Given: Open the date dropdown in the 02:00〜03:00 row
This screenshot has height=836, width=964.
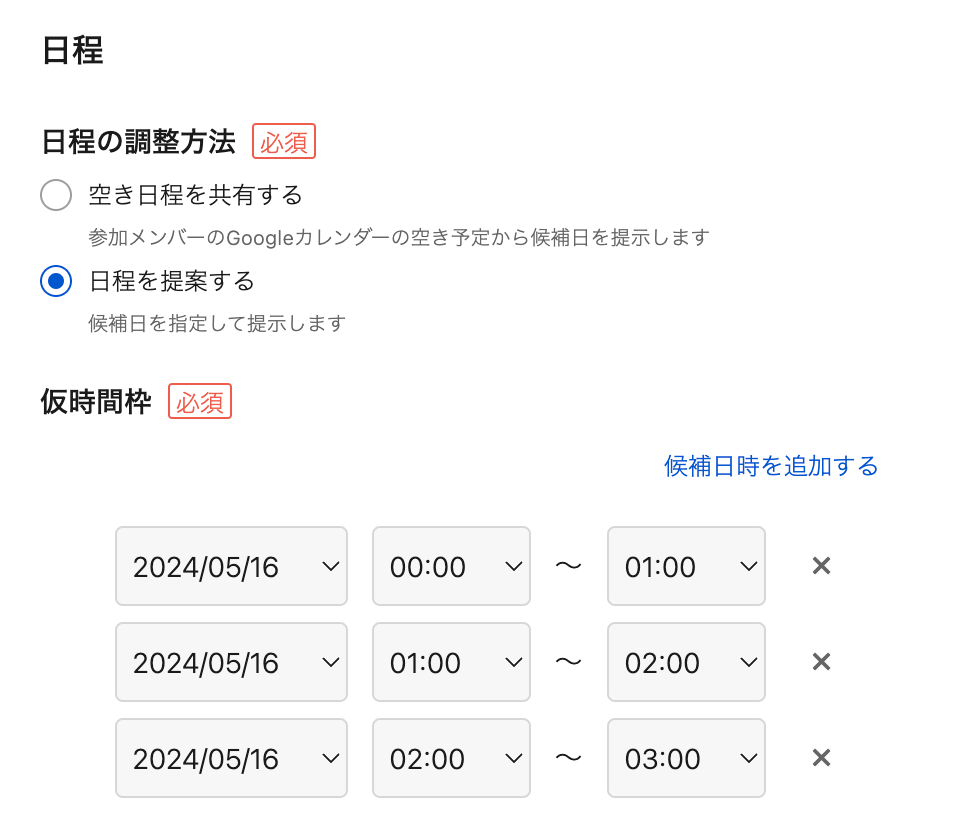Looking at the screenshot, I should point(231,758).
